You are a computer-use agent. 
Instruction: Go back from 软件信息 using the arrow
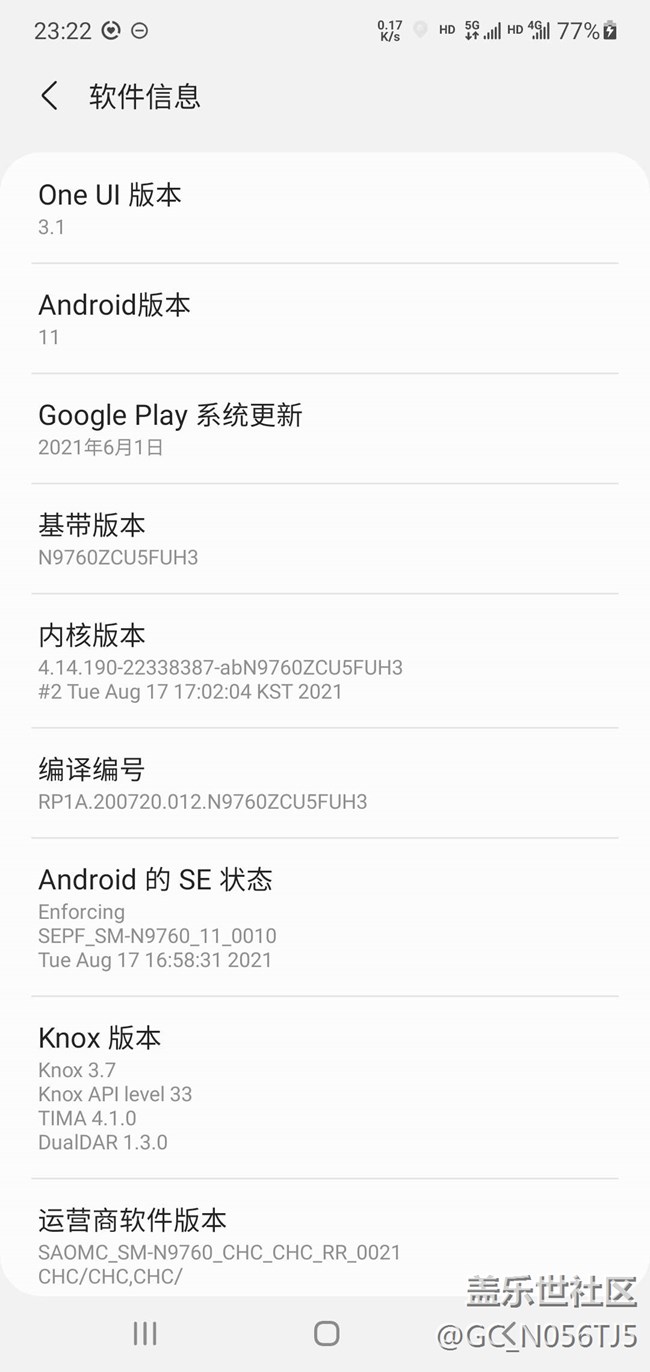[x=49, y=96]
